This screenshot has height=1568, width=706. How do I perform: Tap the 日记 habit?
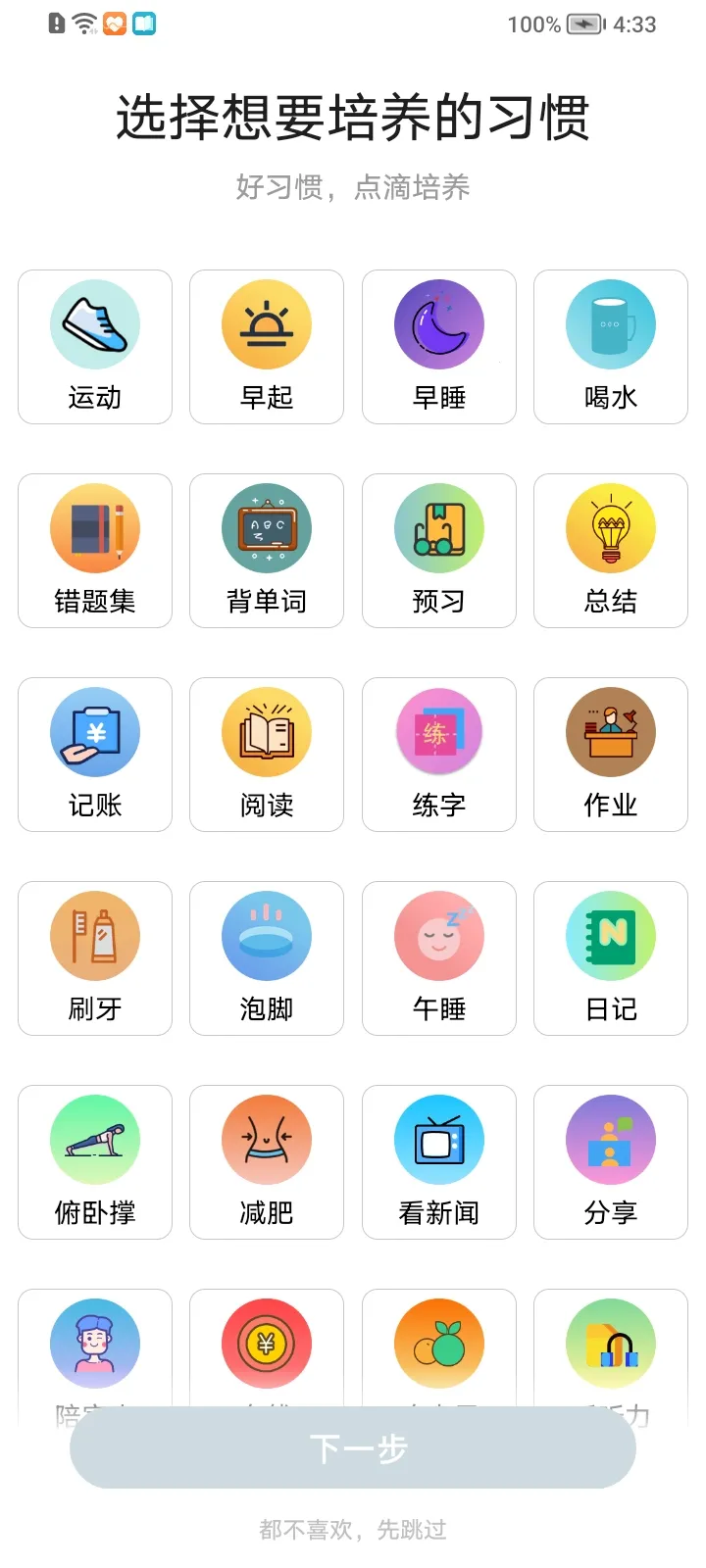tap(611, 958)
